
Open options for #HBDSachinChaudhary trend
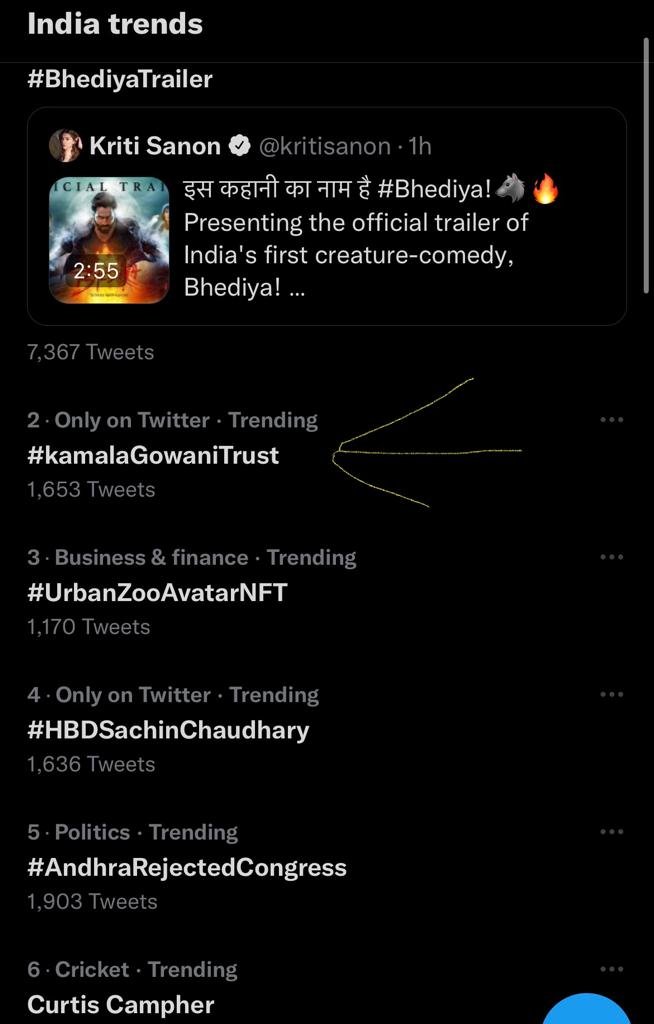point(611,694)
